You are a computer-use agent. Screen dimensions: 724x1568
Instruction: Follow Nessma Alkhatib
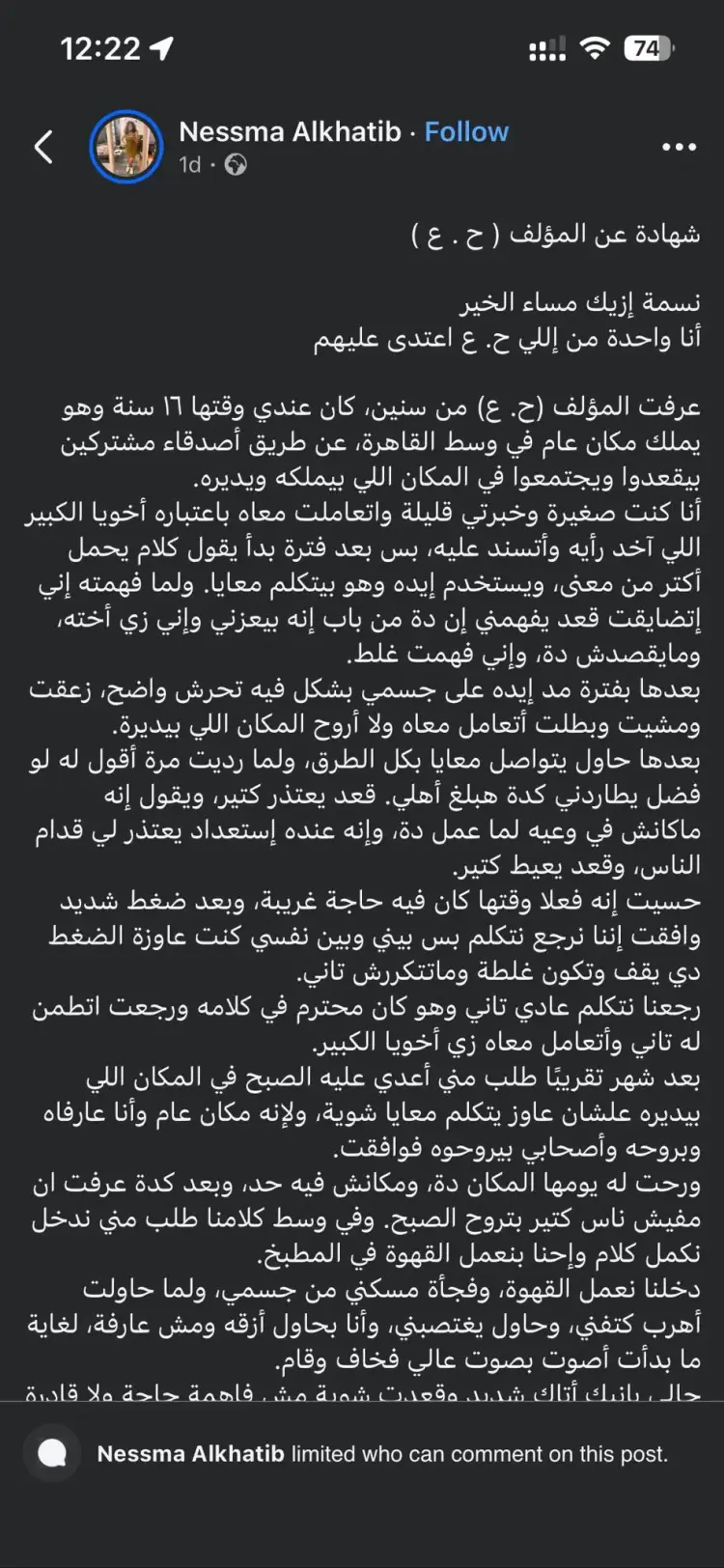pos(466,132)
